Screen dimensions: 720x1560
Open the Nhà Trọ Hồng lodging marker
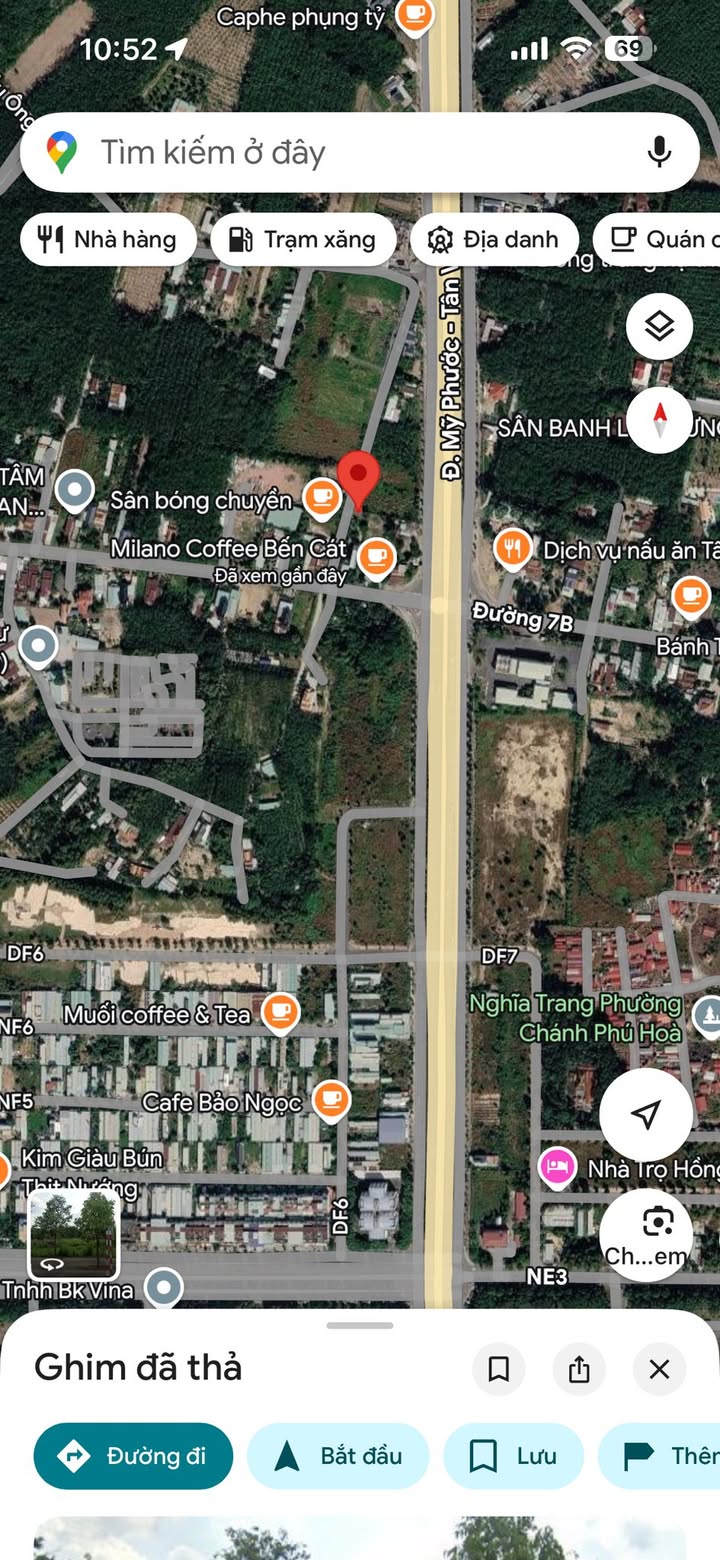pyautogui.click(x=557, y=1166)
